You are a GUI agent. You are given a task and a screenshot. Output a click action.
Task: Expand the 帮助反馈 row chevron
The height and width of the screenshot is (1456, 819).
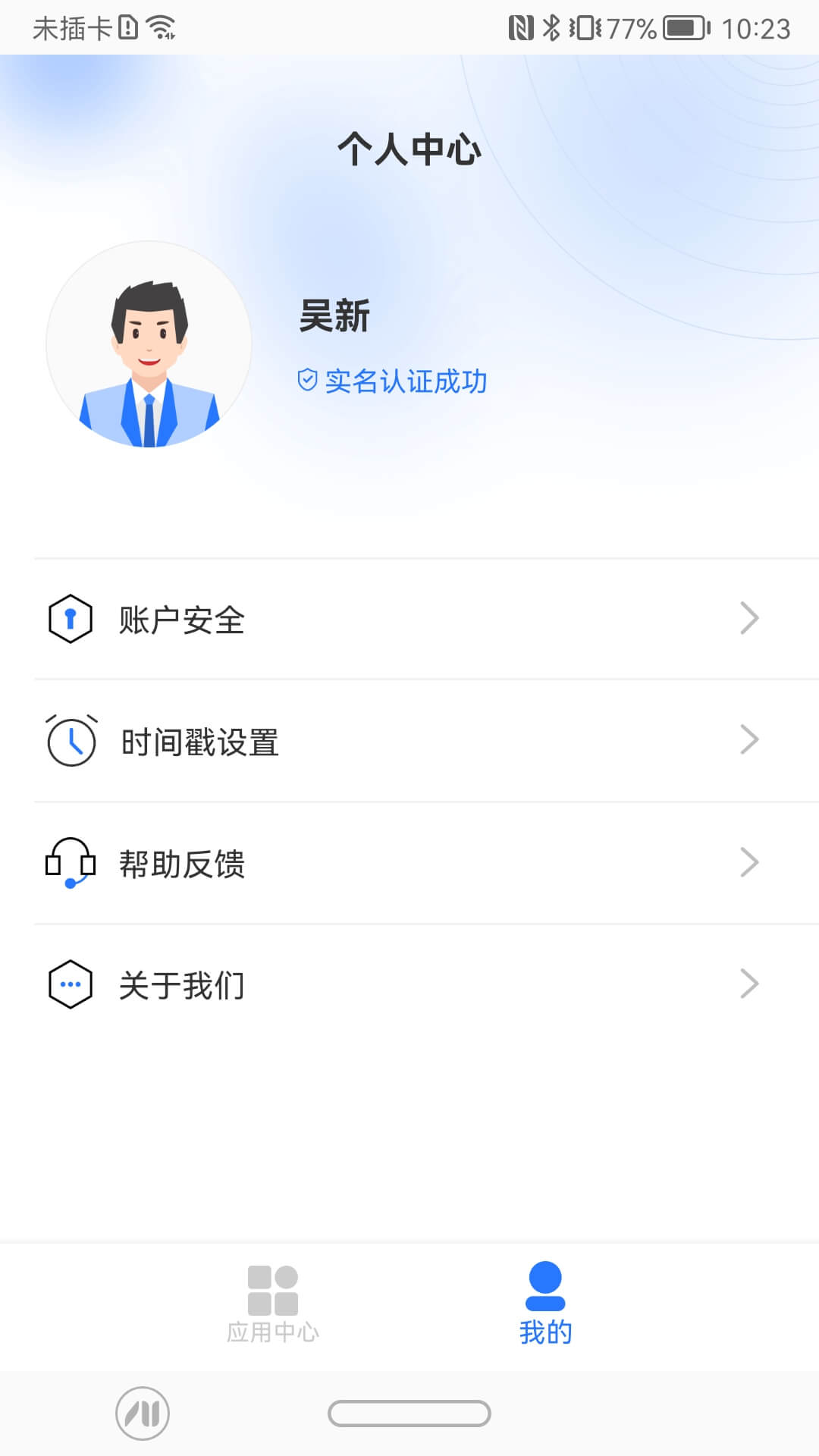pos(749,862)
